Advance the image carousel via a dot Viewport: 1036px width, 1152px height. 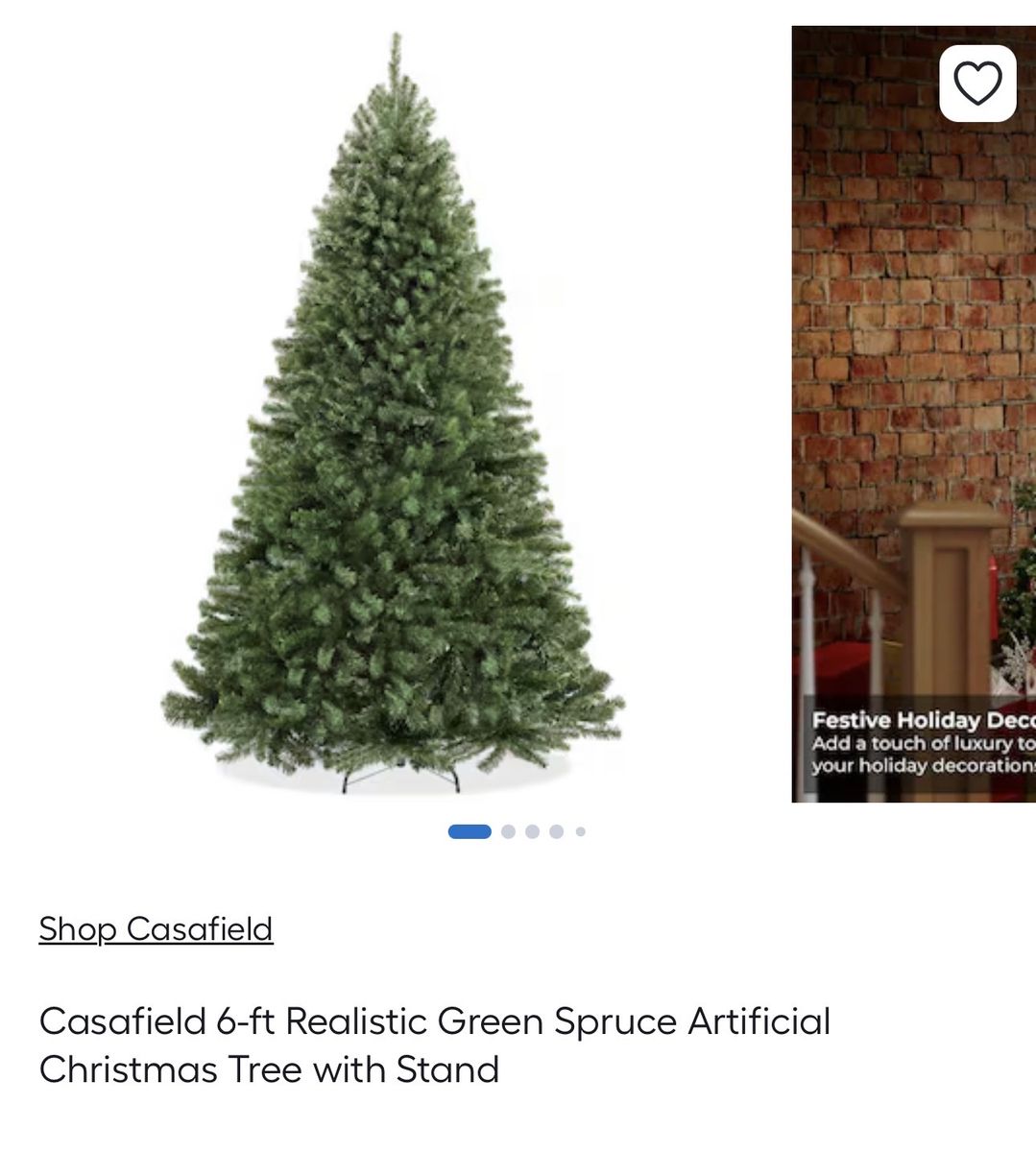(x=507, y=831)
